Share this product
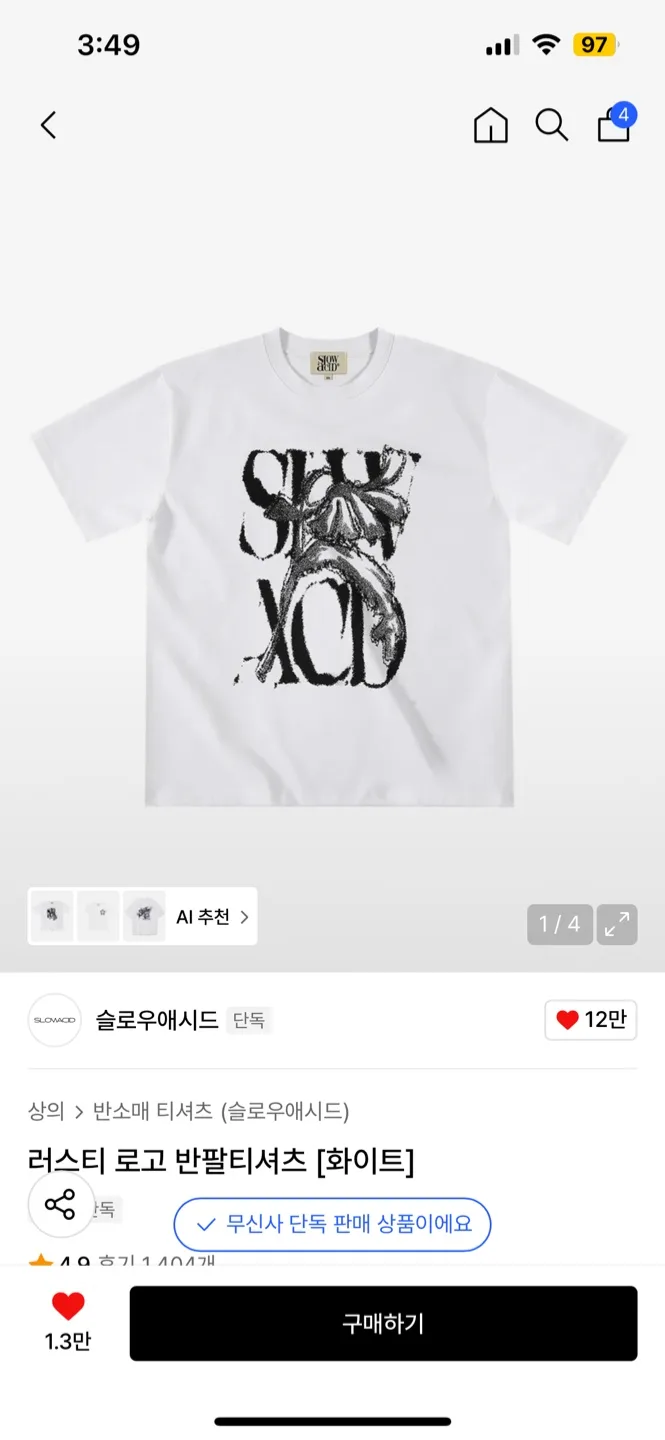 click(60, 1204)
